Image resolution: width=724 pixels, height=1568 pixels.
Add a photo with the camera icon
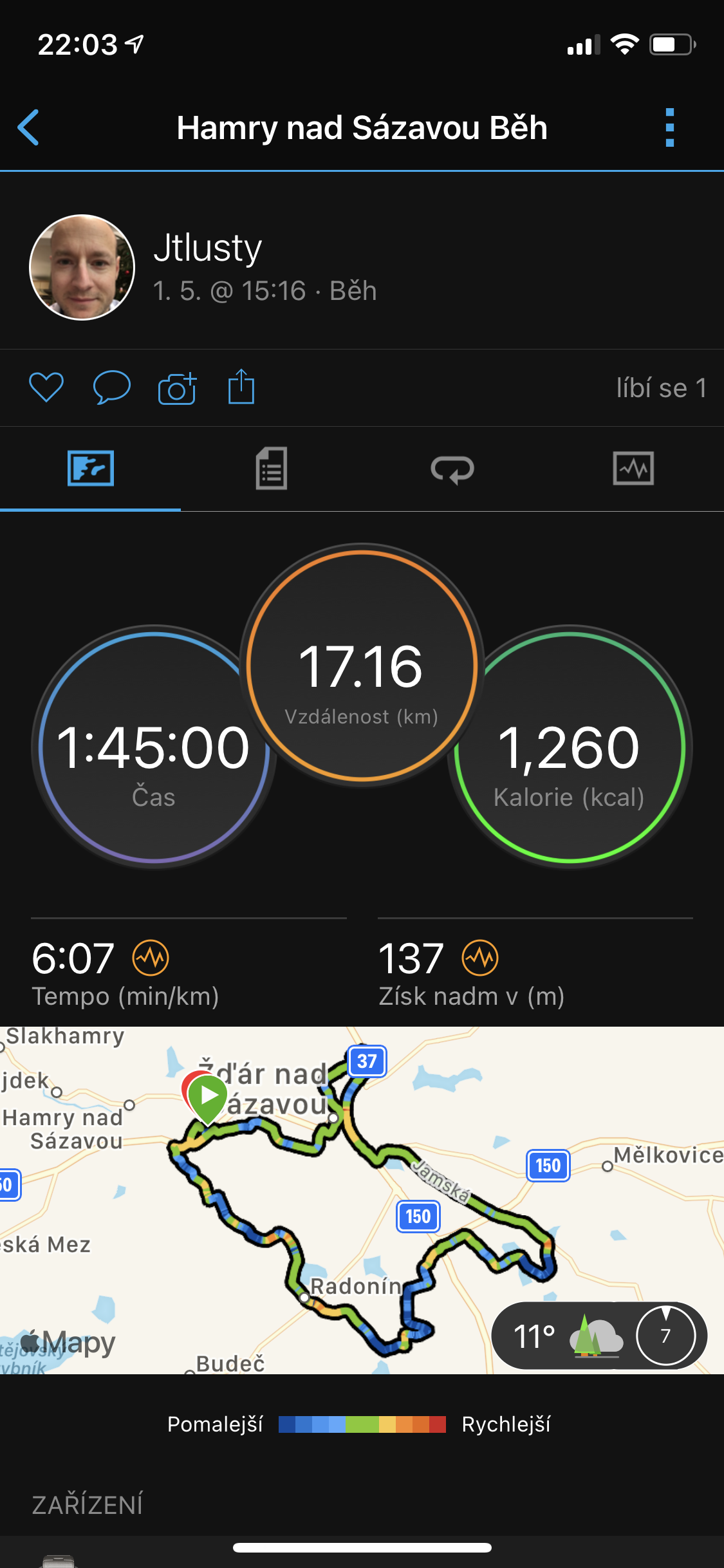pos(177,387)
